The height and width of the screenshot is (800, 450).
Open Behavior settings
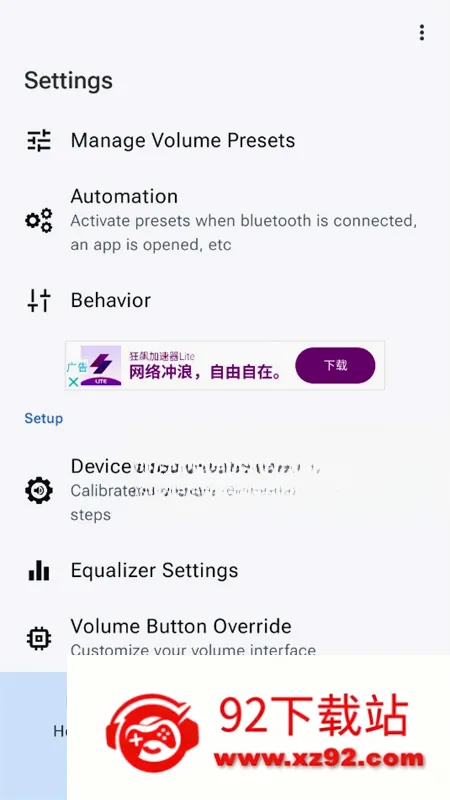(225, 300)
